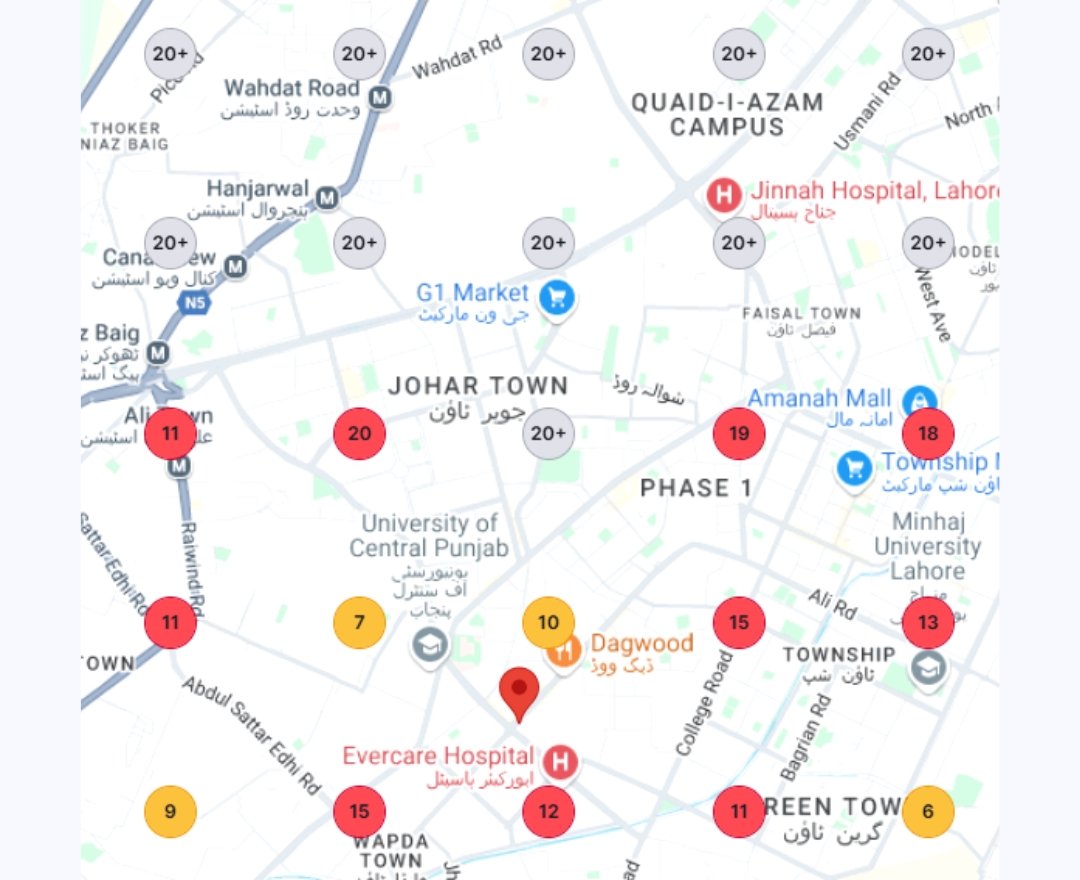Tap the Wahdat Road metro station icon

coord(379,98)
